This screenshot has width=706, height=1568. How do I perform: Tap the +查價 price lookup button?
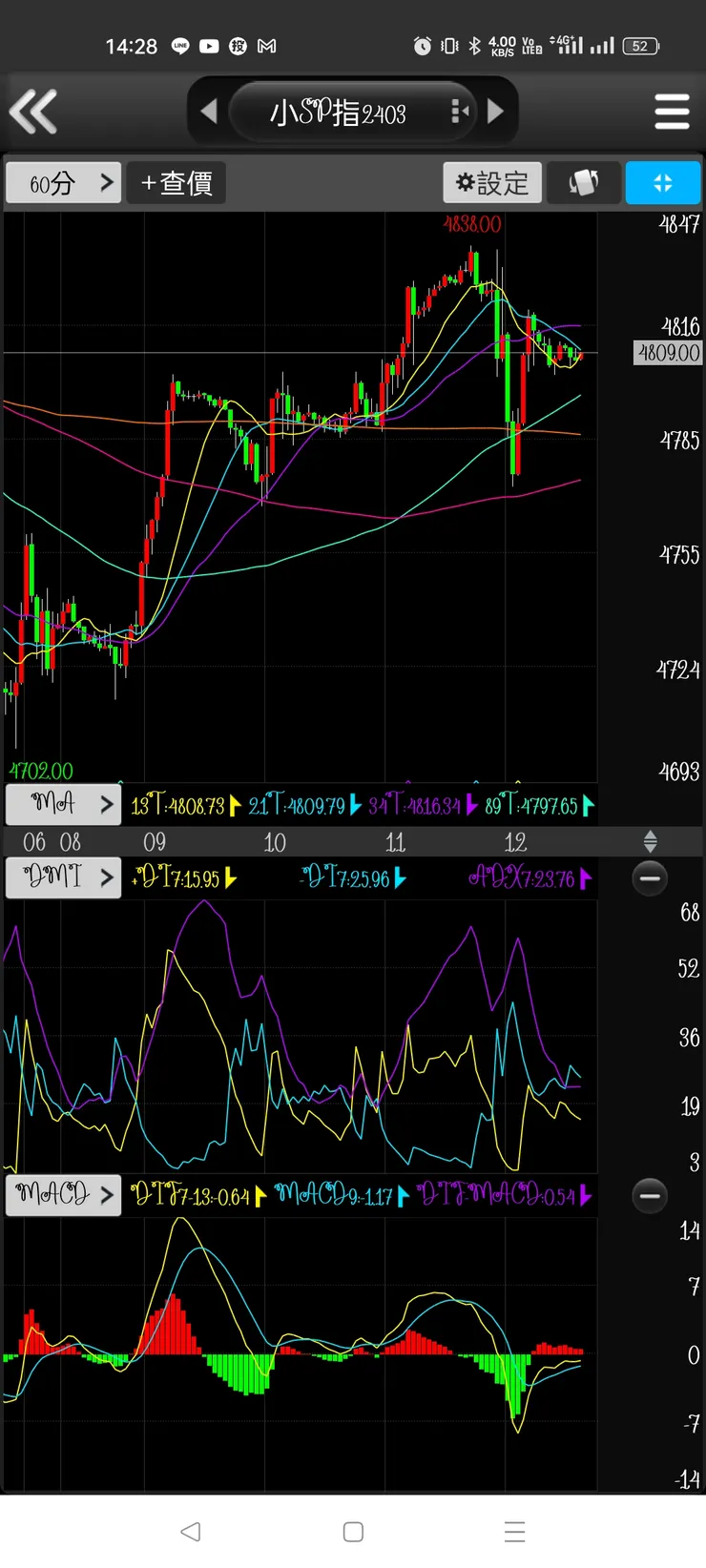coord(176,183)
